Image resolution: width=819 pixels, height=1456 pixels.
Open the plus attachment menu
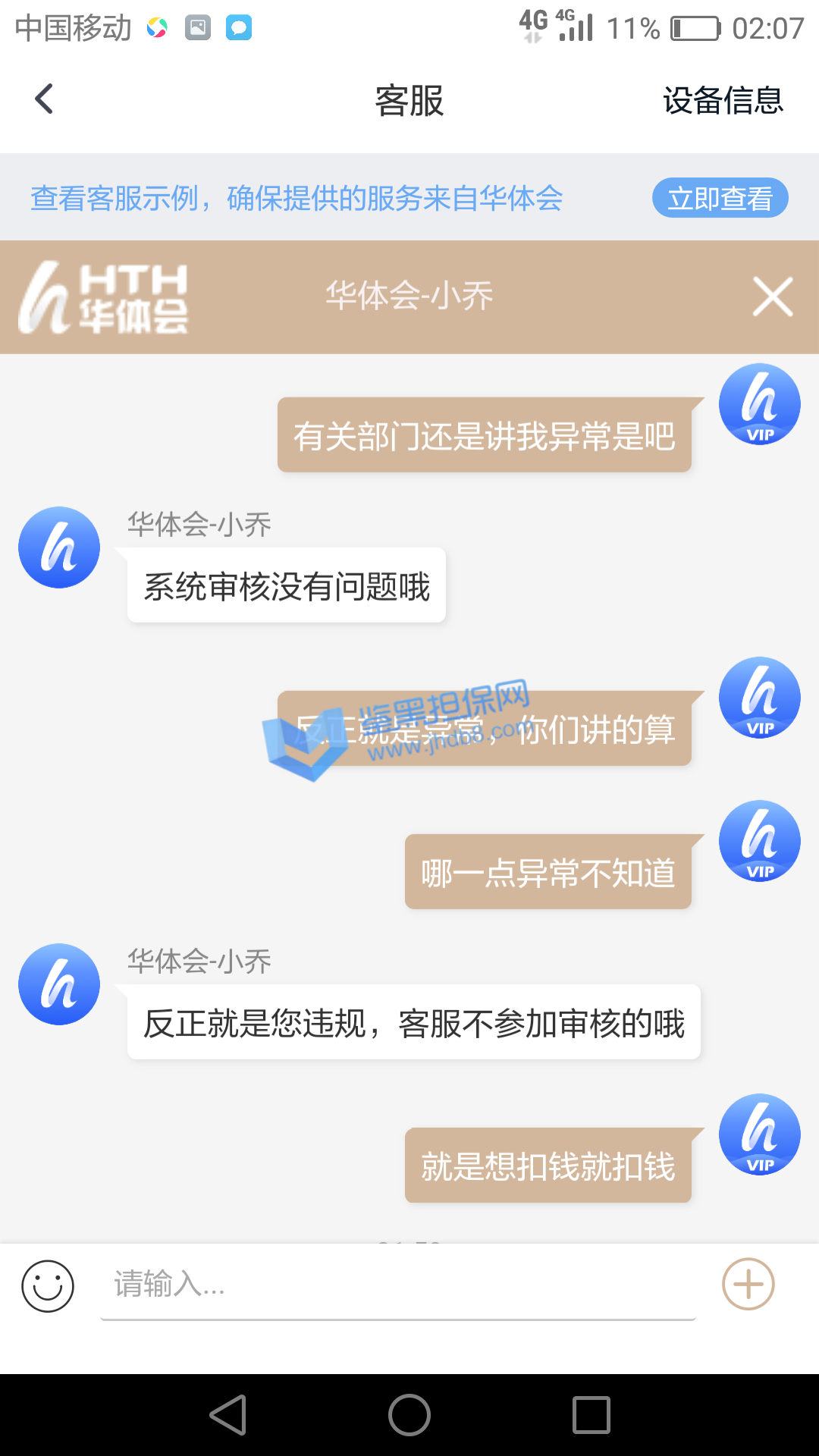(x=748, y=1284)
